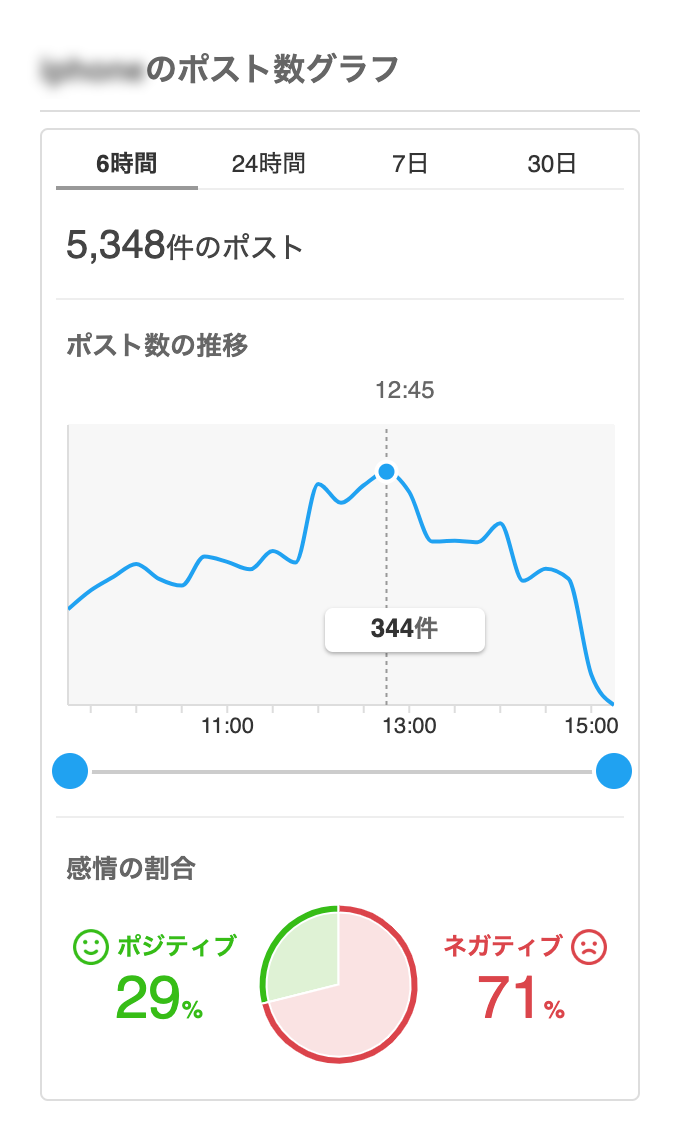Tap the right range slider handle
680x1140 pixels.
[x=613, y=772]
